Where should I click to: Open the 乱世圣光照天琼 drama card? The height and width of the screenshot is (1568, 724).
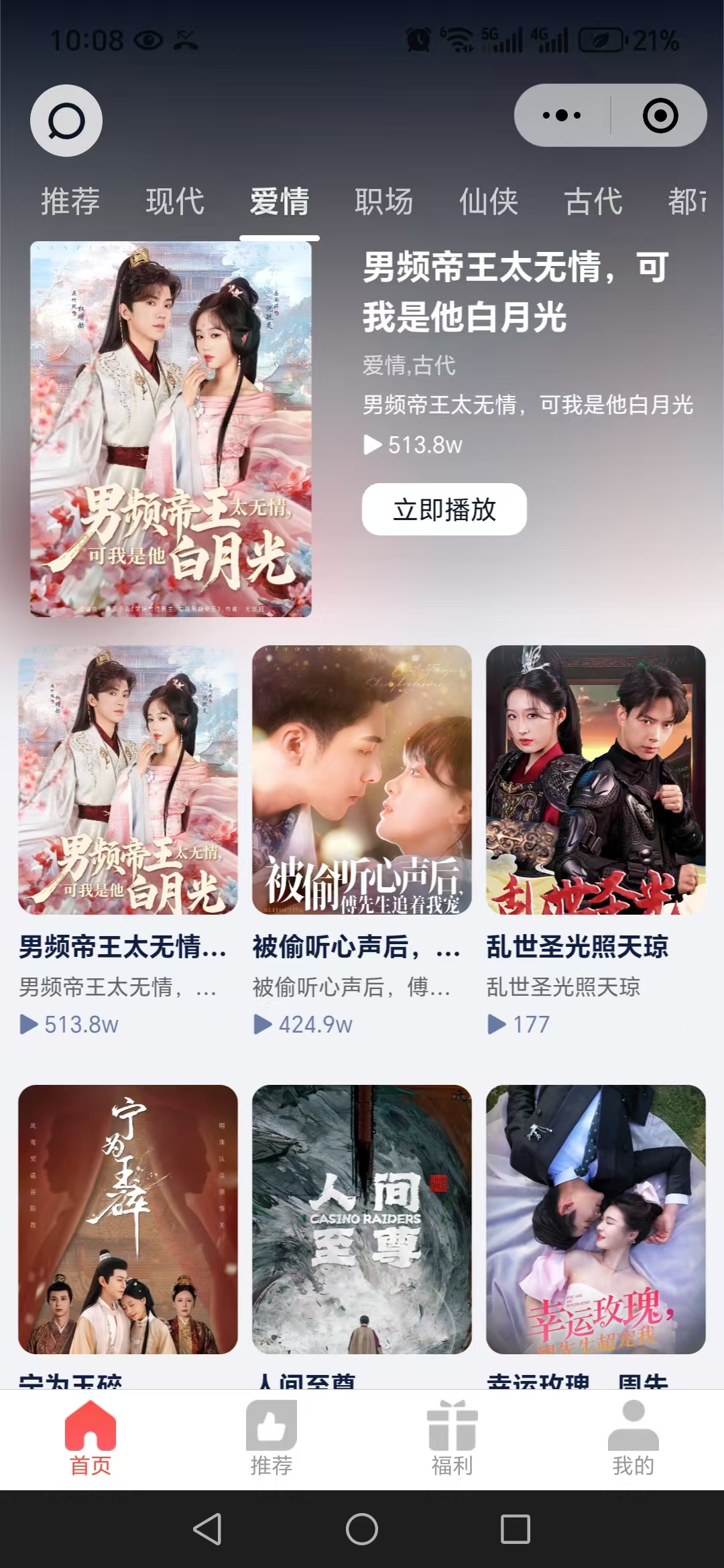(x=595, y=779)
